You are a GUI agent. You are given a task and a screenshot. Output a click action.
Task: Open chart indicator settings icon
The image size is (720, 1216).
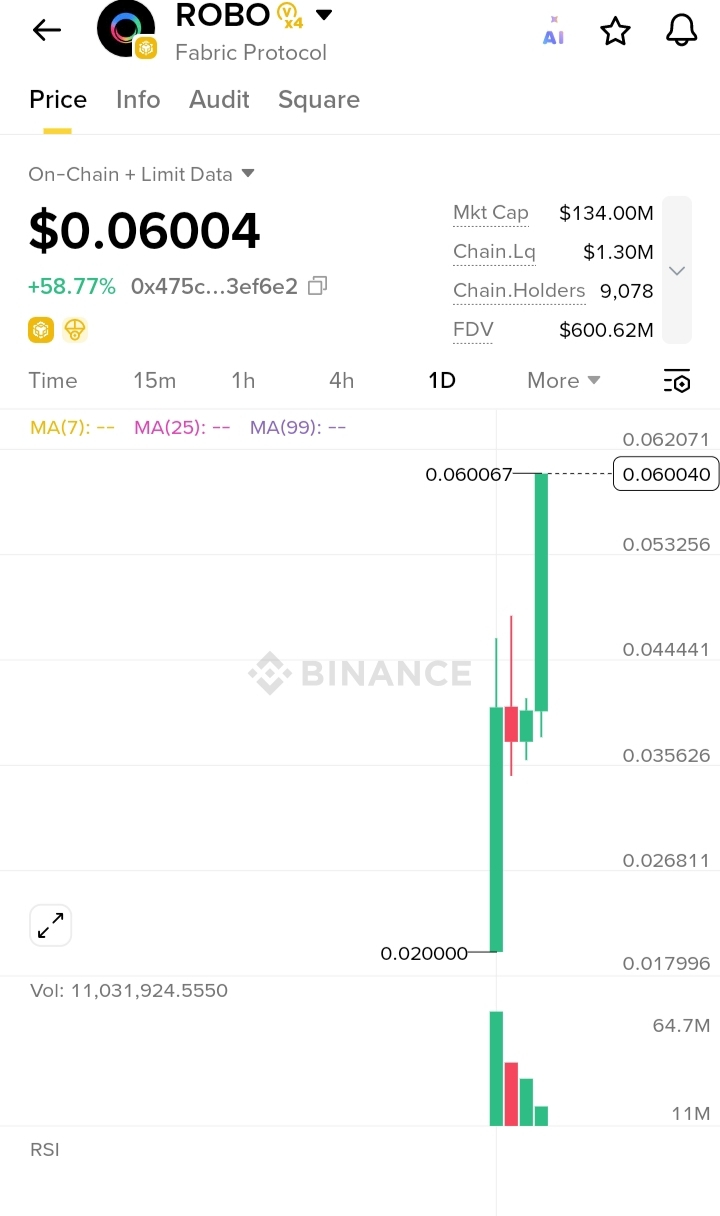(x=677, y=380)
